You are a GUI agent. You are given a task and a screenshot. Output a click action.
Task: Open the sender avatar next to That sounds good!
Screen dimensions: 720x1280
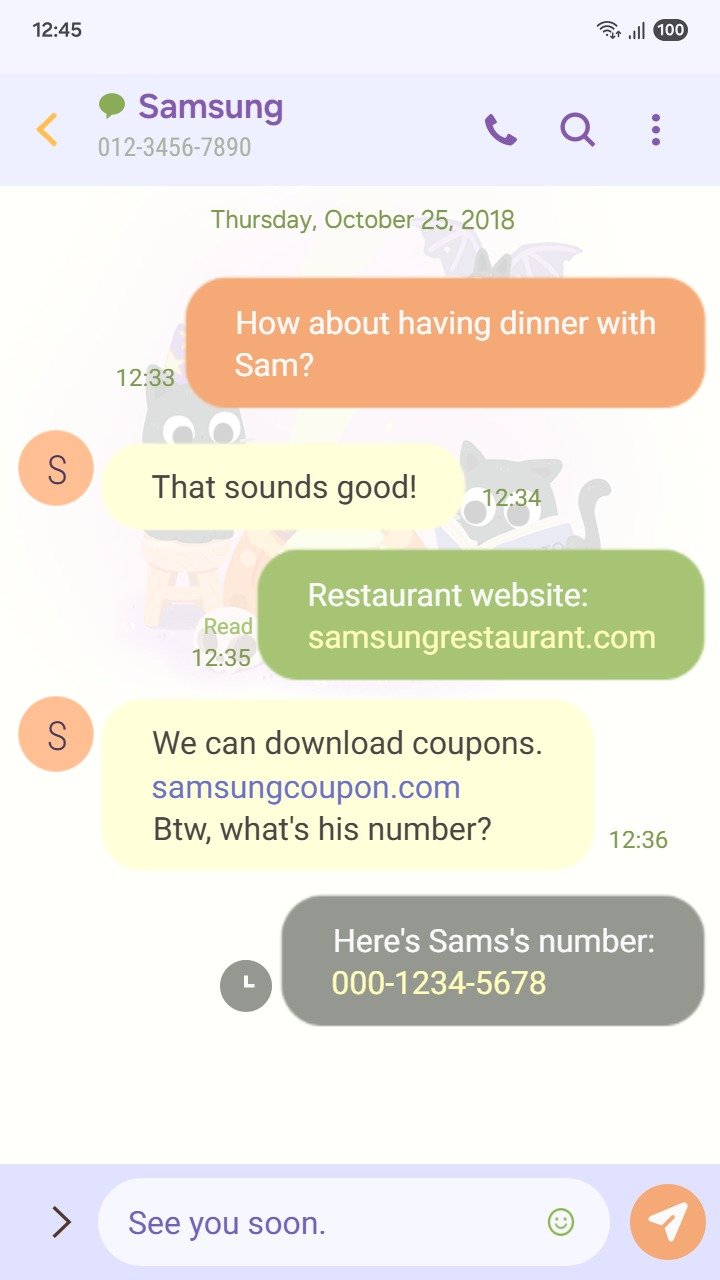tap(56, 468)
